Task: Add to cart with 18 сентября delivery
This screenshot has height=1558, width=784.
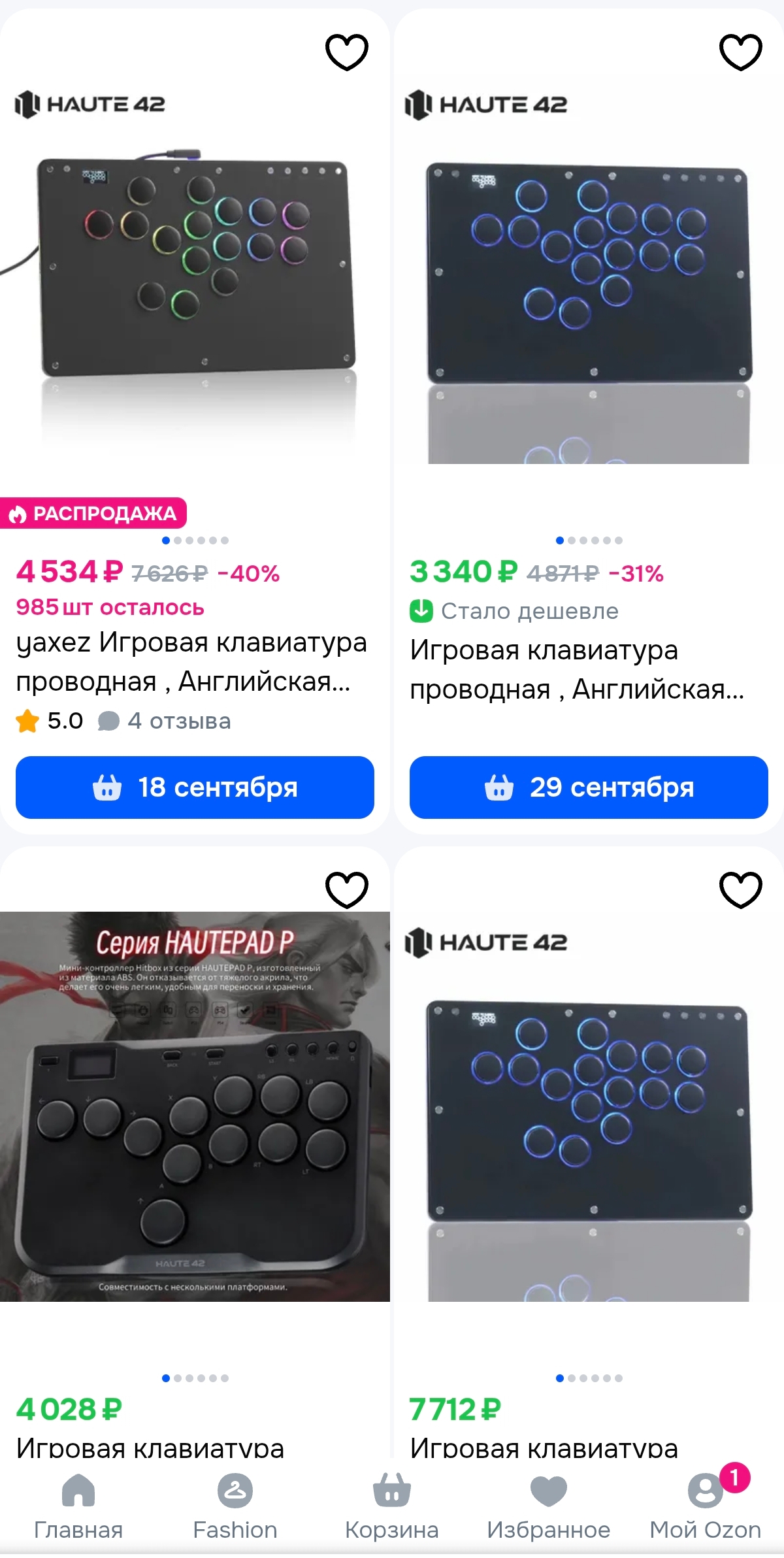Action: pos(195,787)
